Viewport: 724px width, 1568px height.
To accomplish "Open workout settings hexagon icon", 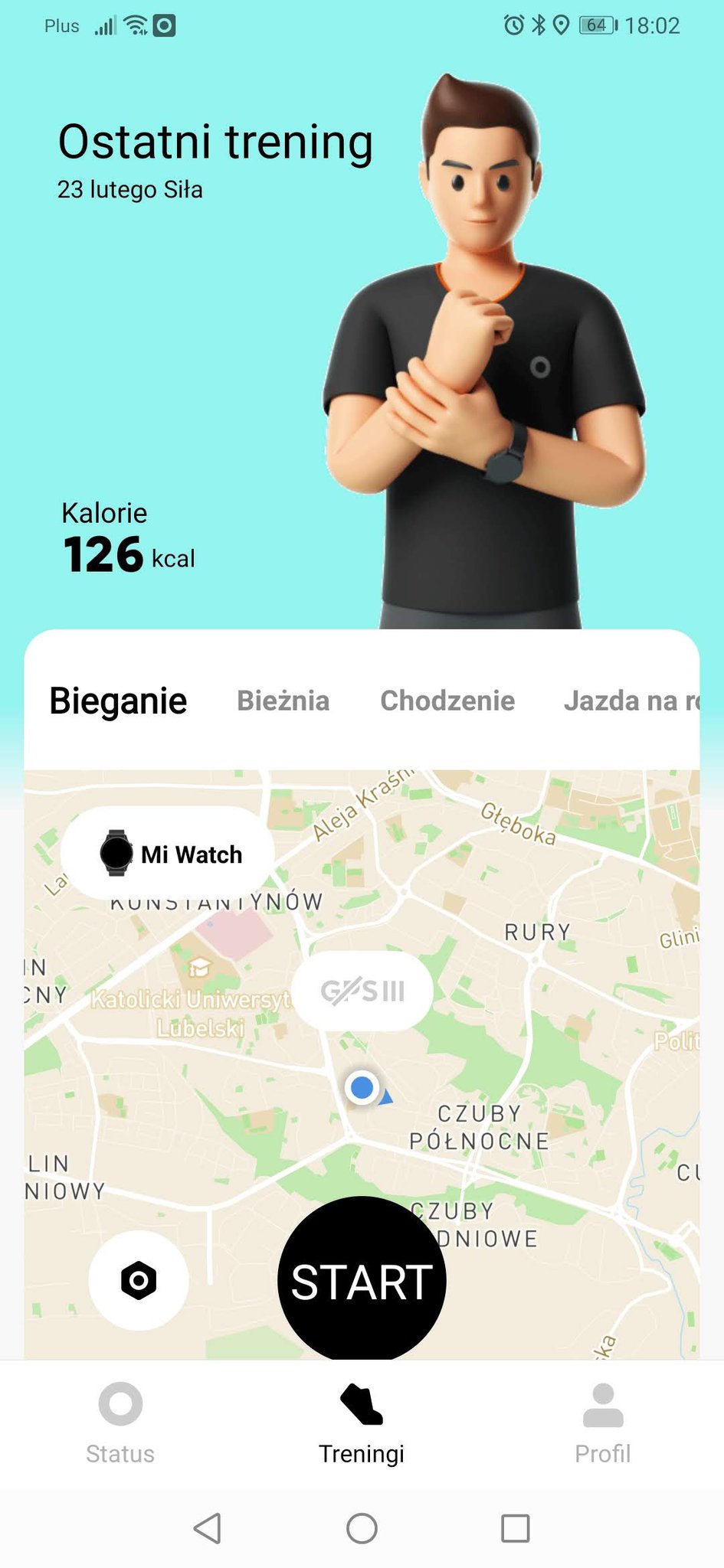I will point(139,1280).
